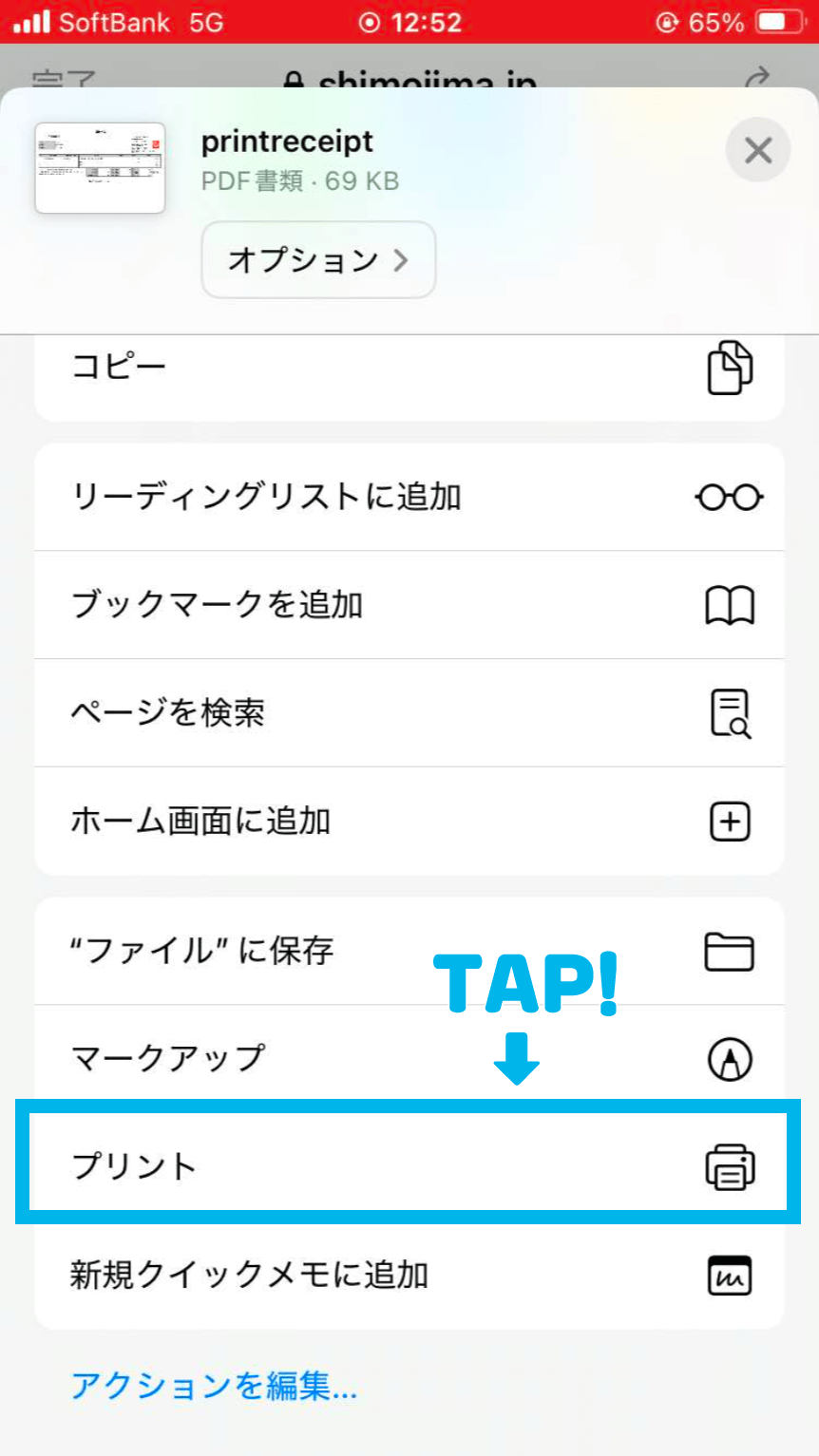Save to Files via "ファイル"に保存
This screenshot has width=819, height=1456.
(409, 951)
